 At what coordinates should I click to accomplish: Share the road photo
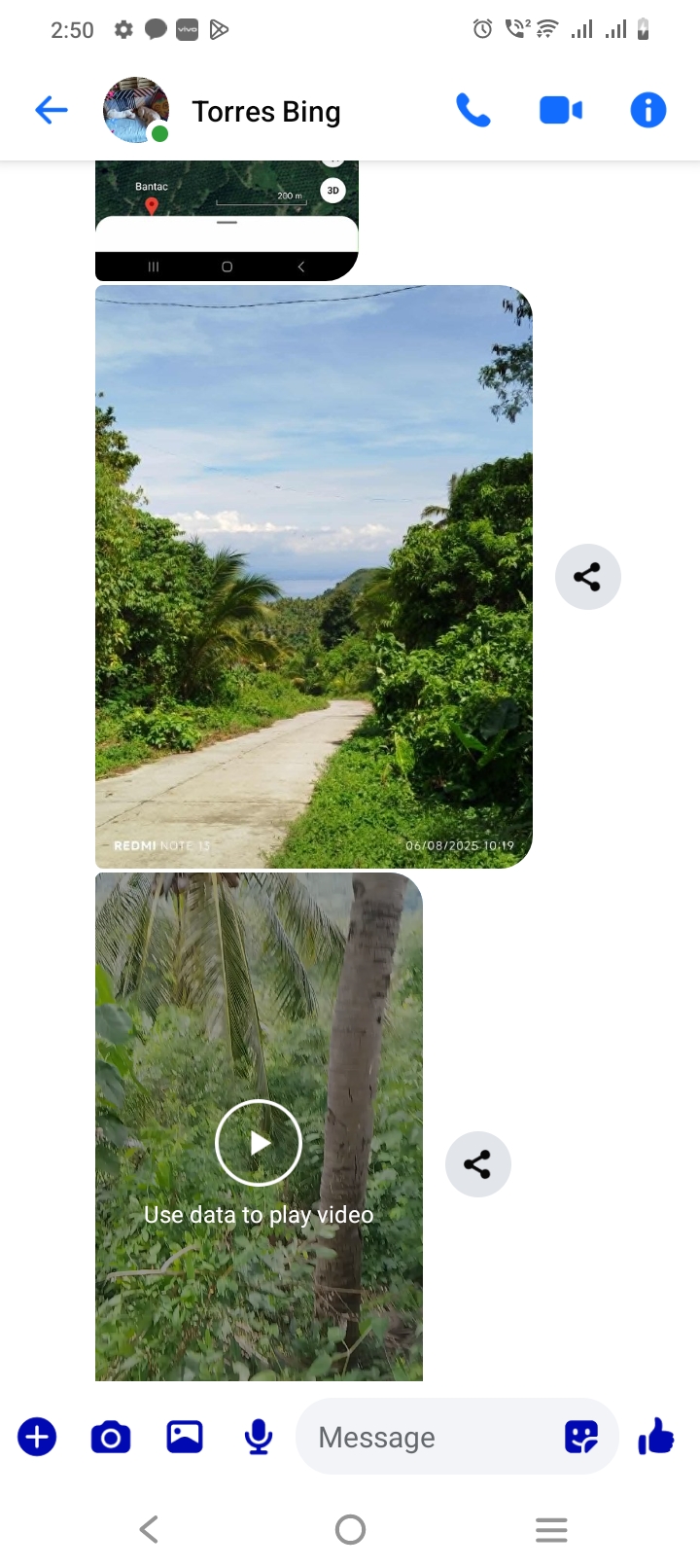click(x=587, y=577)
